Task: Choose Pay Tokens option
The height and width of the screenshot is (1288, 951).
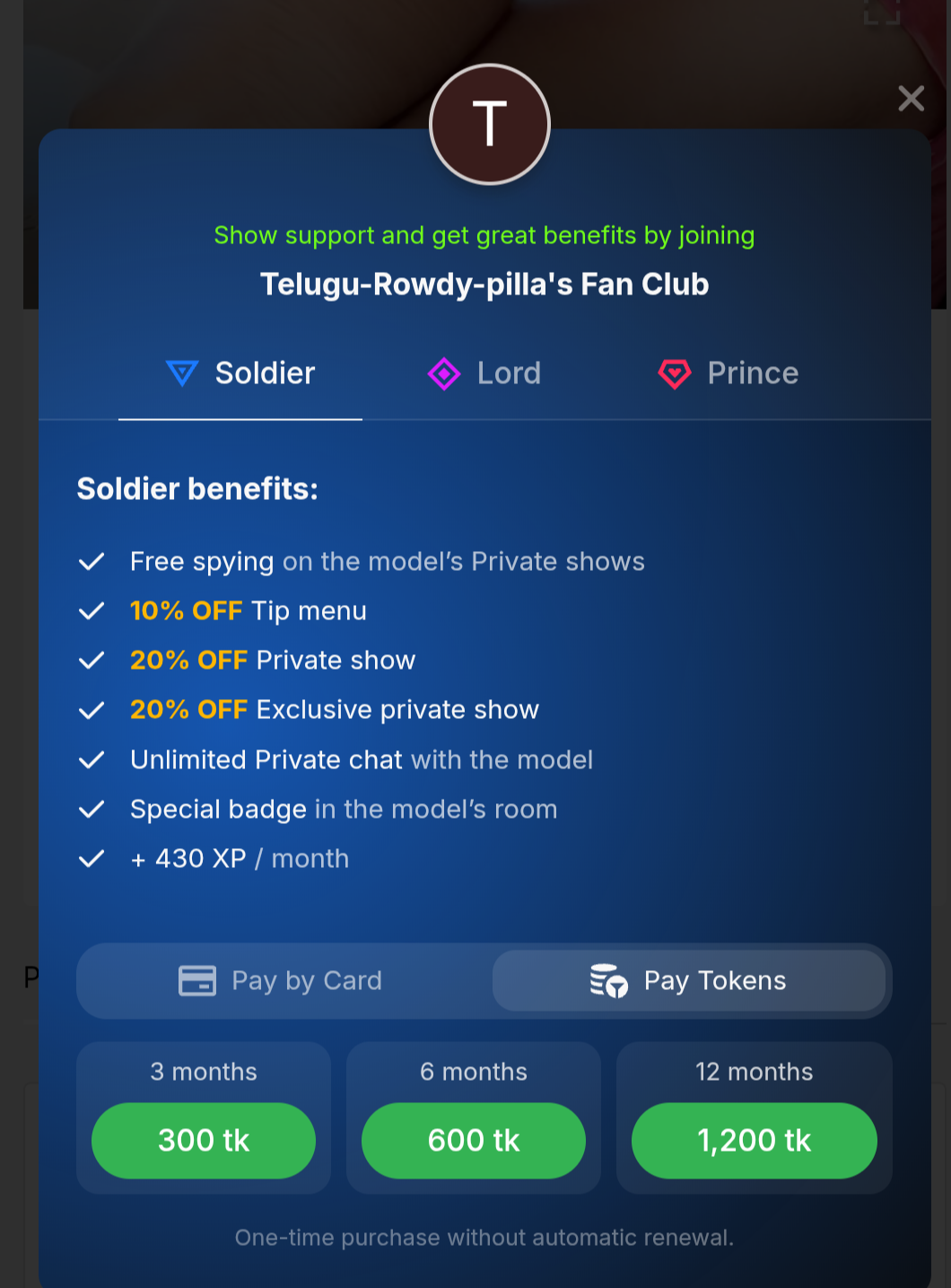Action: [x=688, y=980]
